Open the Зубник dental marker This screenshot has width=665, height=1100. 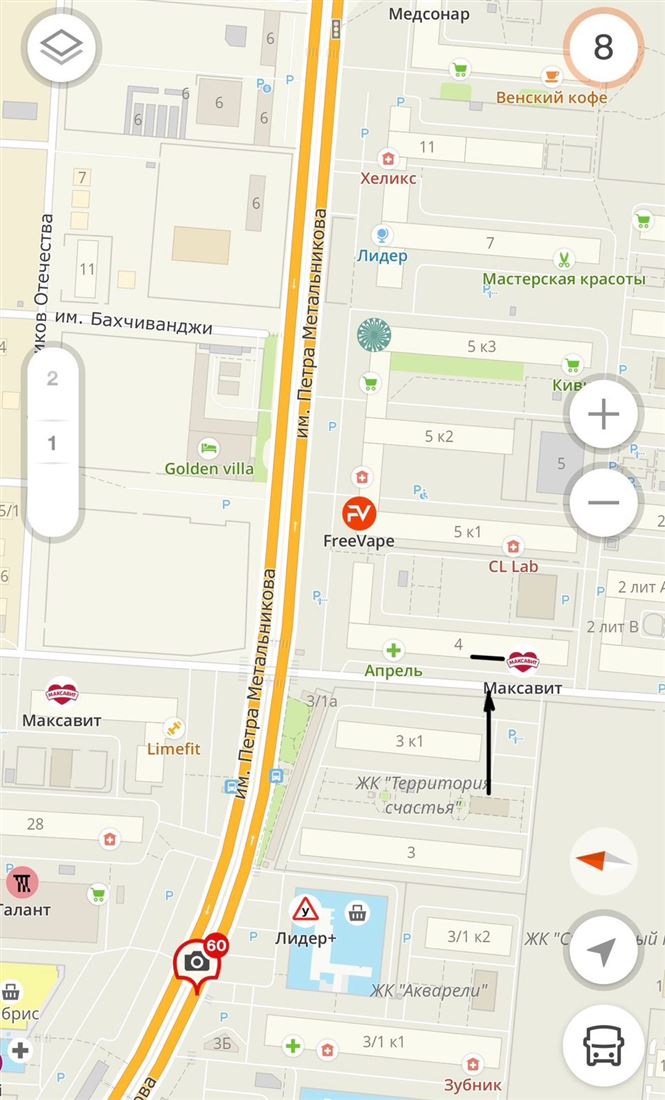click(472, 1063)
